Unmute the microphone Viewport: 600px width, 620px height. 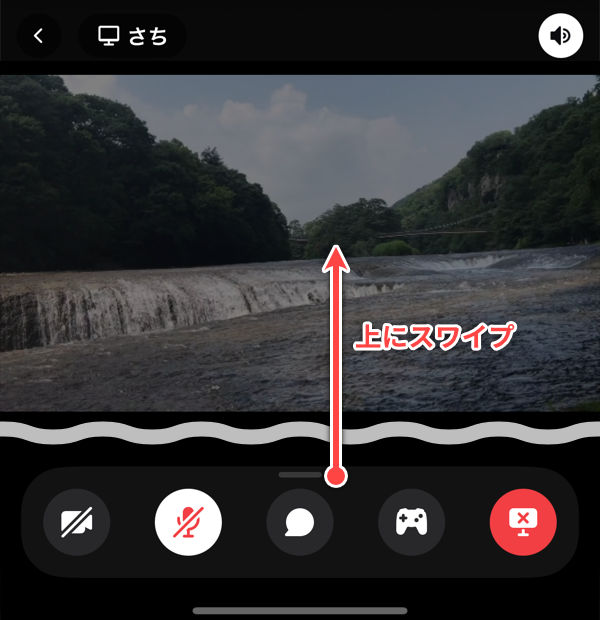point(188,522)
